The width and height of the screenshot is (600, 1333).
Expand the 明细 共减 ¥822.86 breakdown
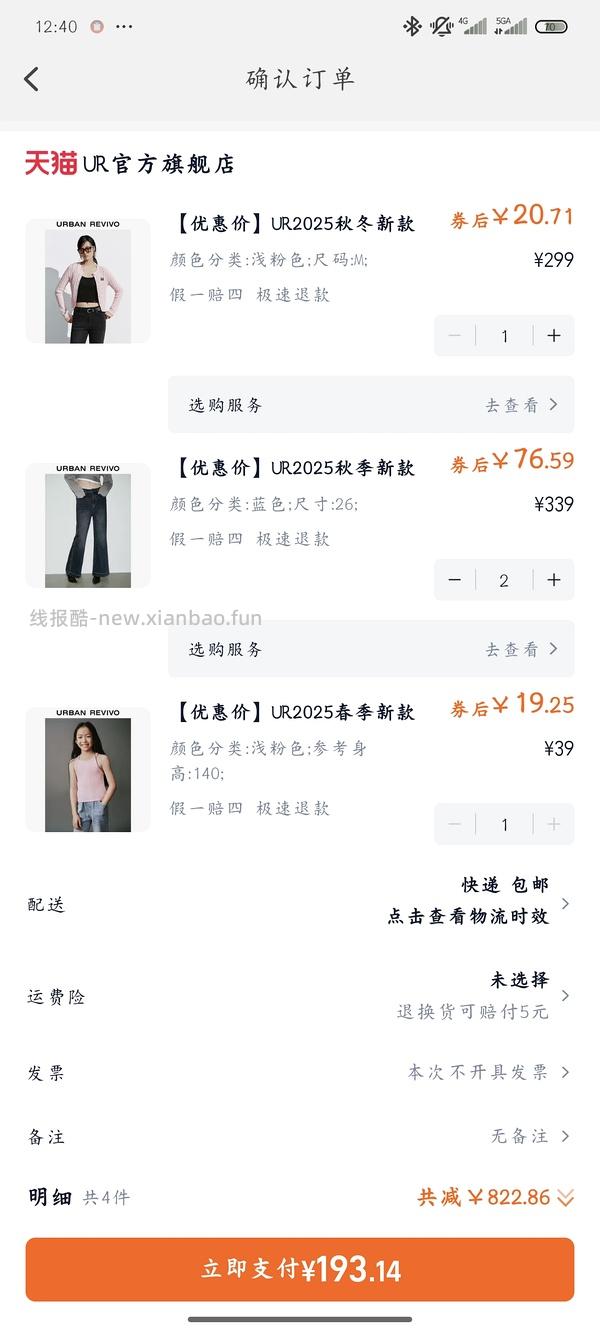point(495,1197)
